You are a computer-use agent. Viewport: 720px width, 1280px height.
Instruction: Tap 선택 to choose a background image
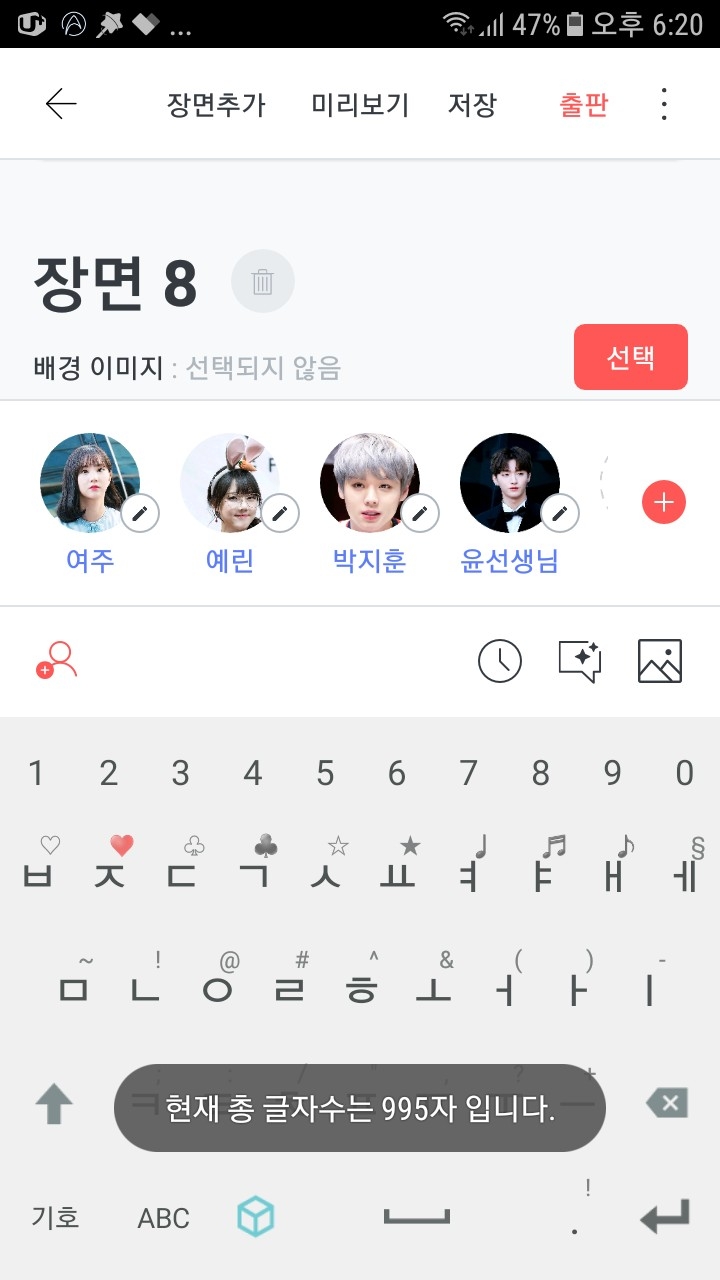631,357
